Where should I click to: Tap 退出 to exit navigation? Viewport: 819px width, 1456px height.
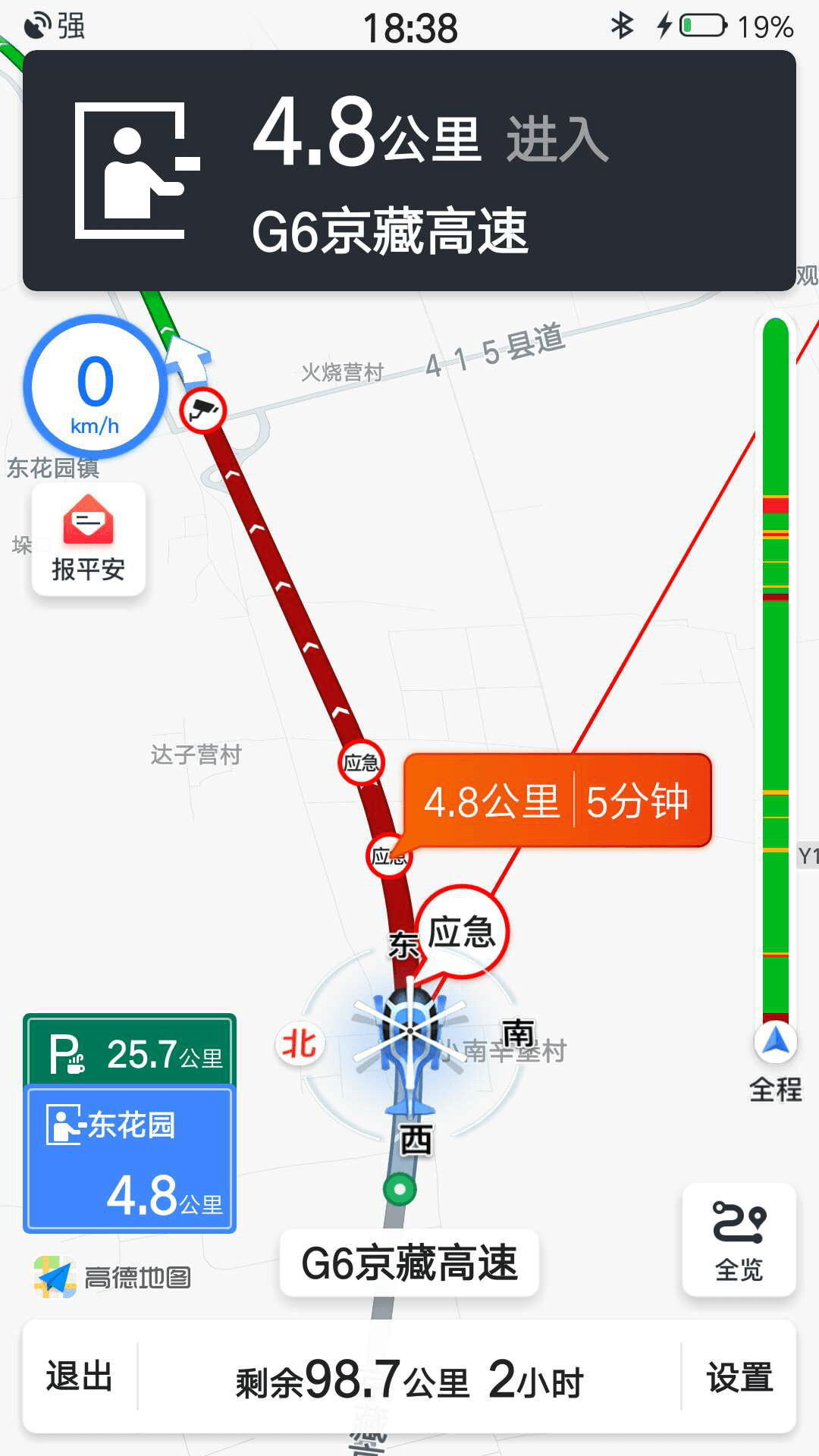[x=80, y=1376]
